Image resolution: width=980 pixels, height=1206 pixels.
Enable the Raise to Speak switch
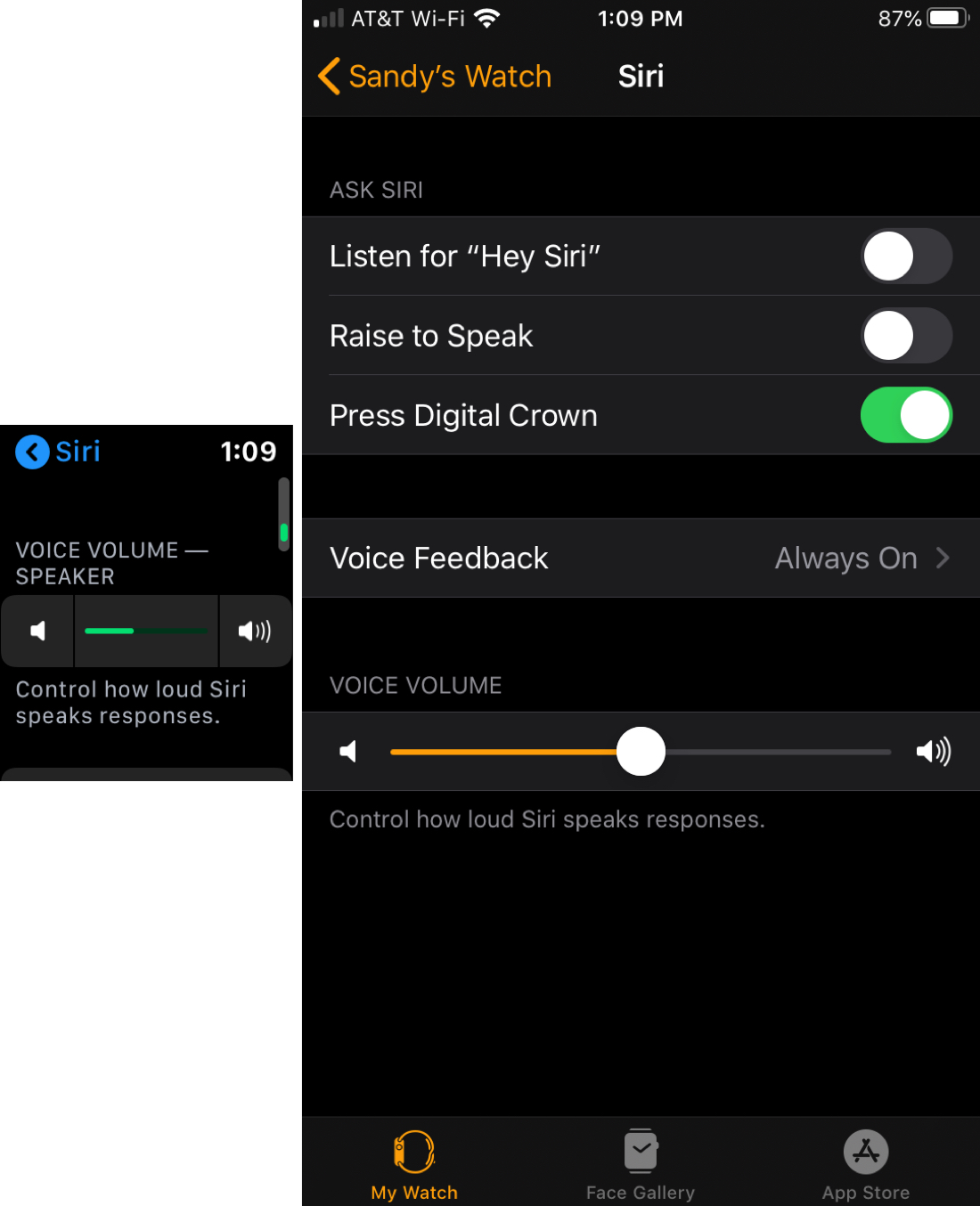(x=906, y=336)
